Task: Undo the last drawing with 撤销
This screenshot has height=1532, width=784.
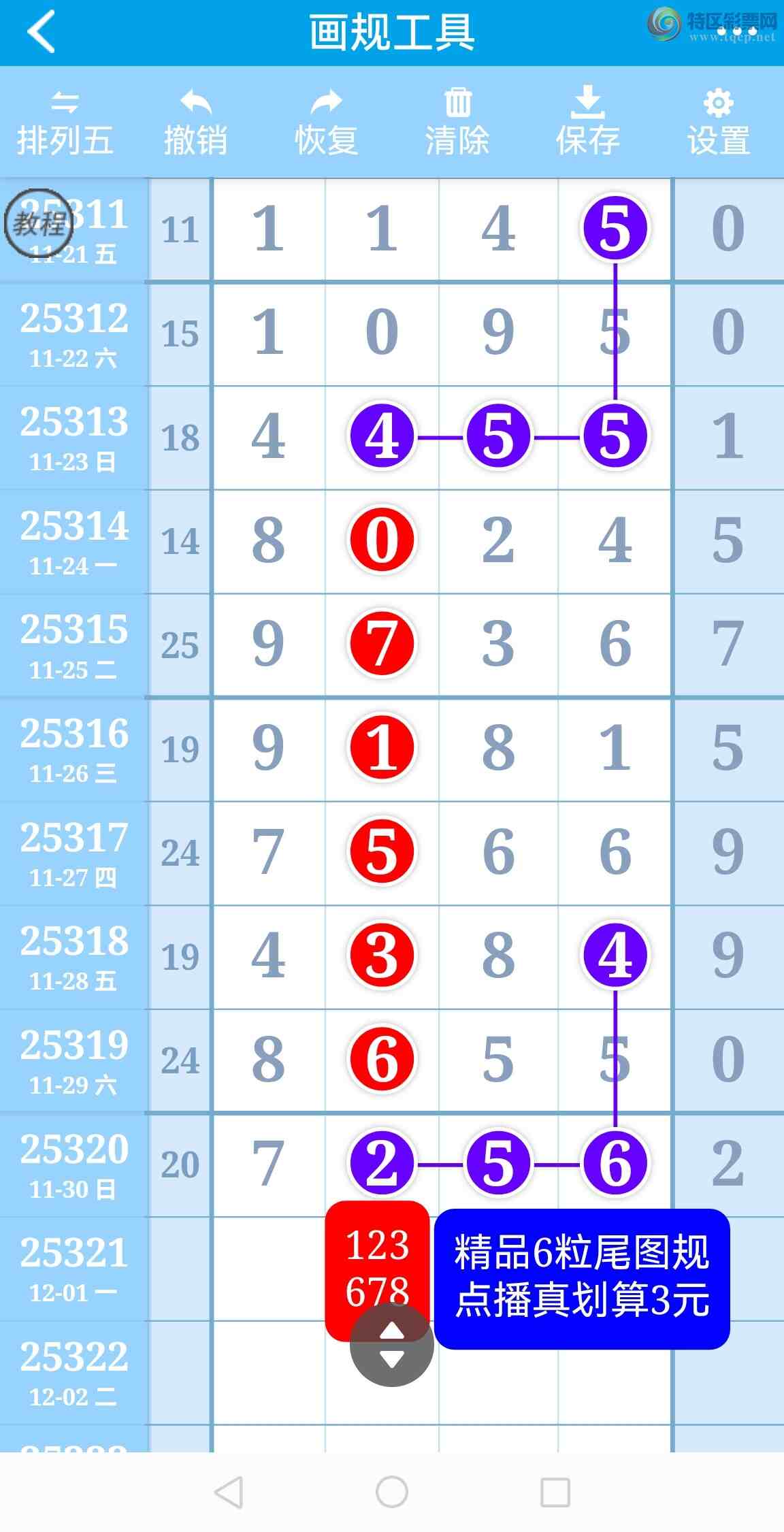Action: [x=195, y=123]
